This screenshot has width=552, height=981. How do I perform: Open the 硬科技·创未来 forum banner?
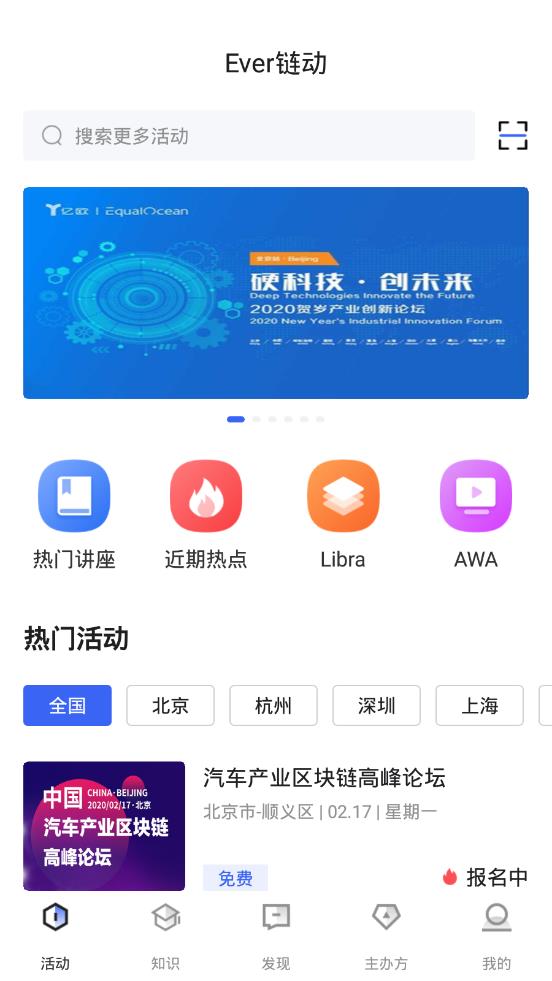click(x=276, y=293)
